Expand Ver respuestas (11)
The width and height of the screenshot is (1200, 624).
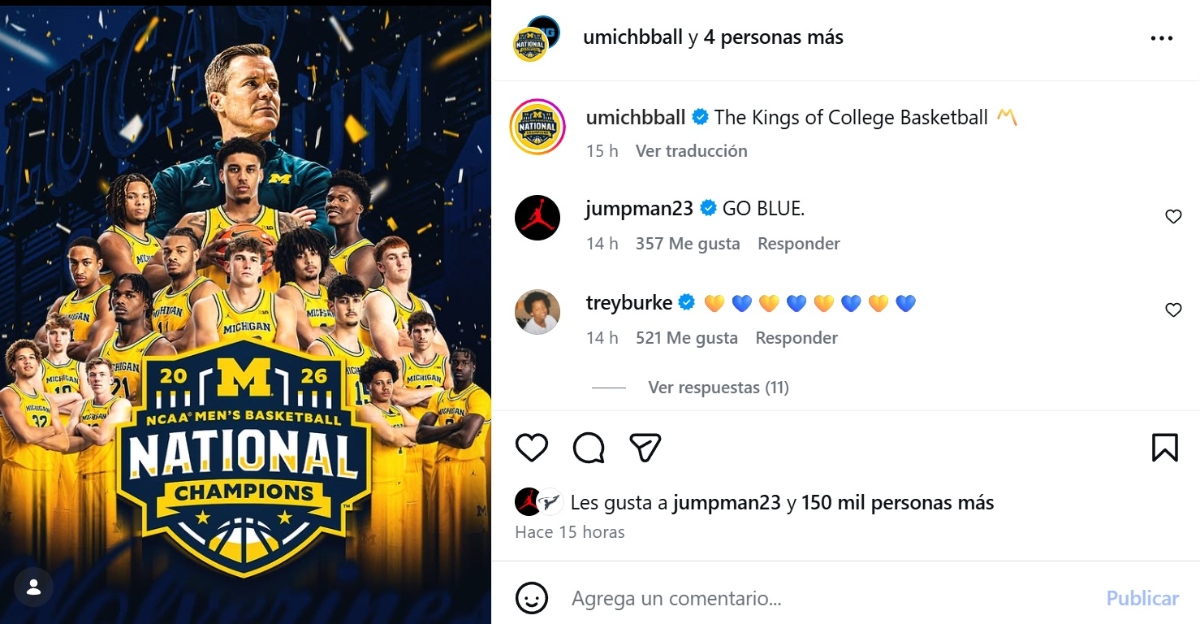(718, 387)
